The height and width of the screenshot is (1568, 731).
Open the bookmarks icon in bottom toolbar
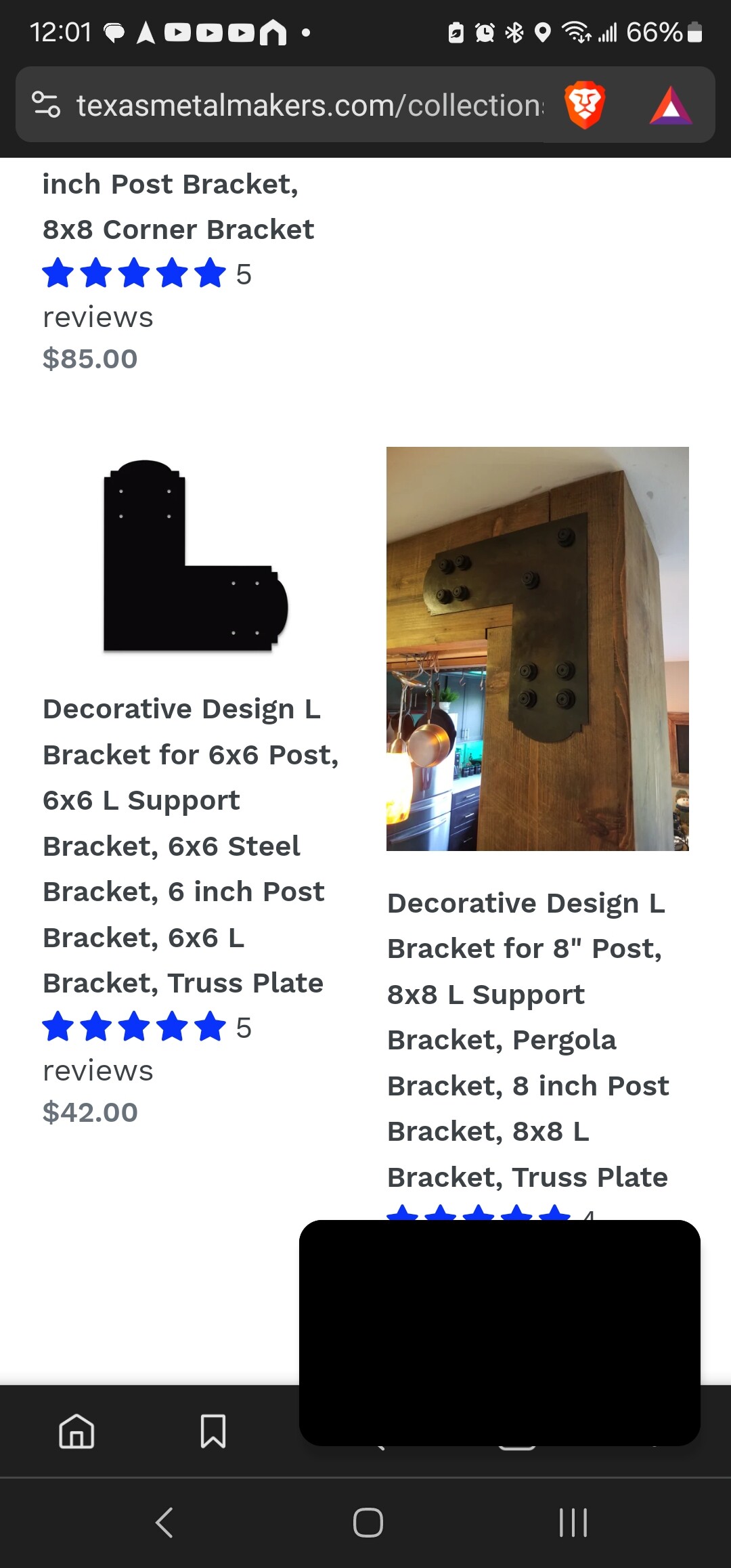click(213, 1431)
